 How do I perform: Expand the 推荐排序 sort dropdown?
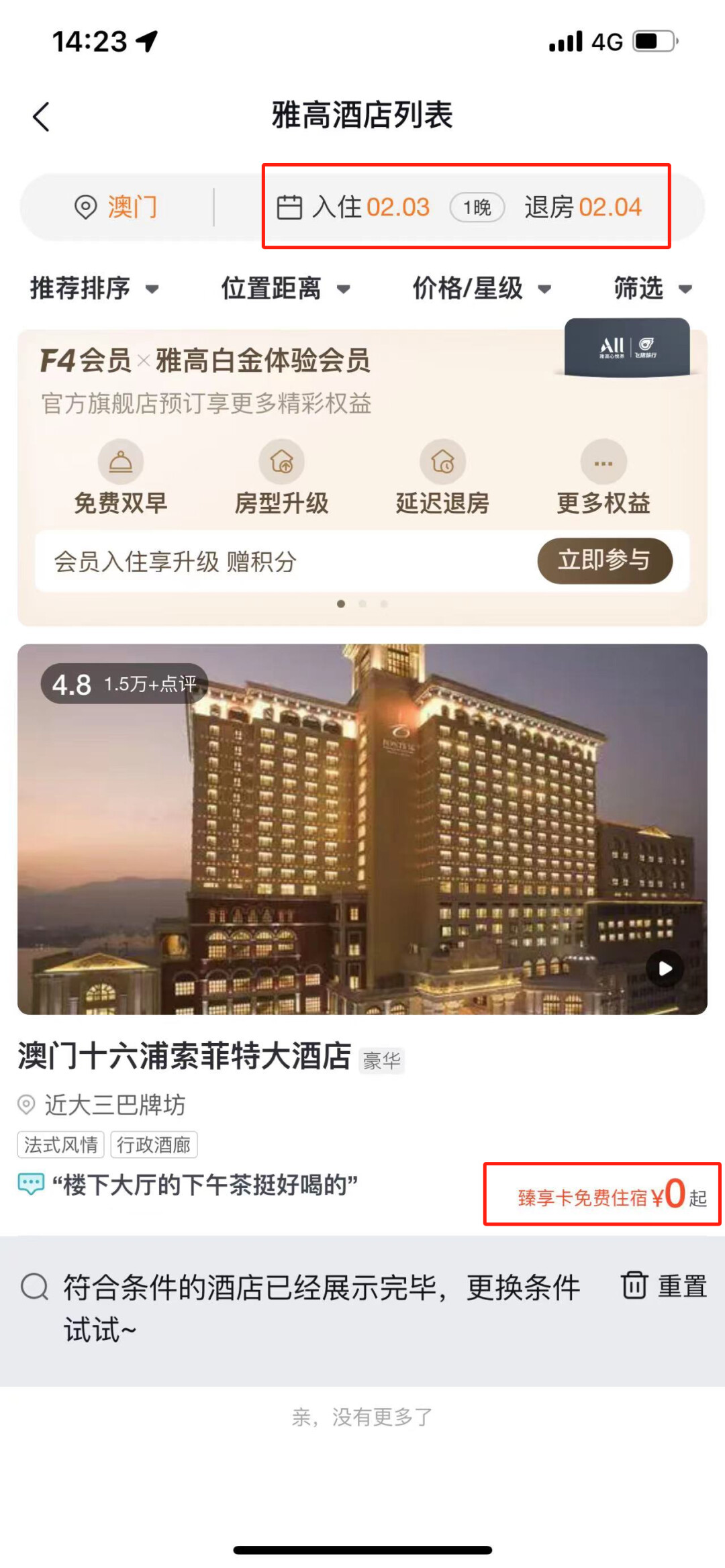click(x=94, y=289)
